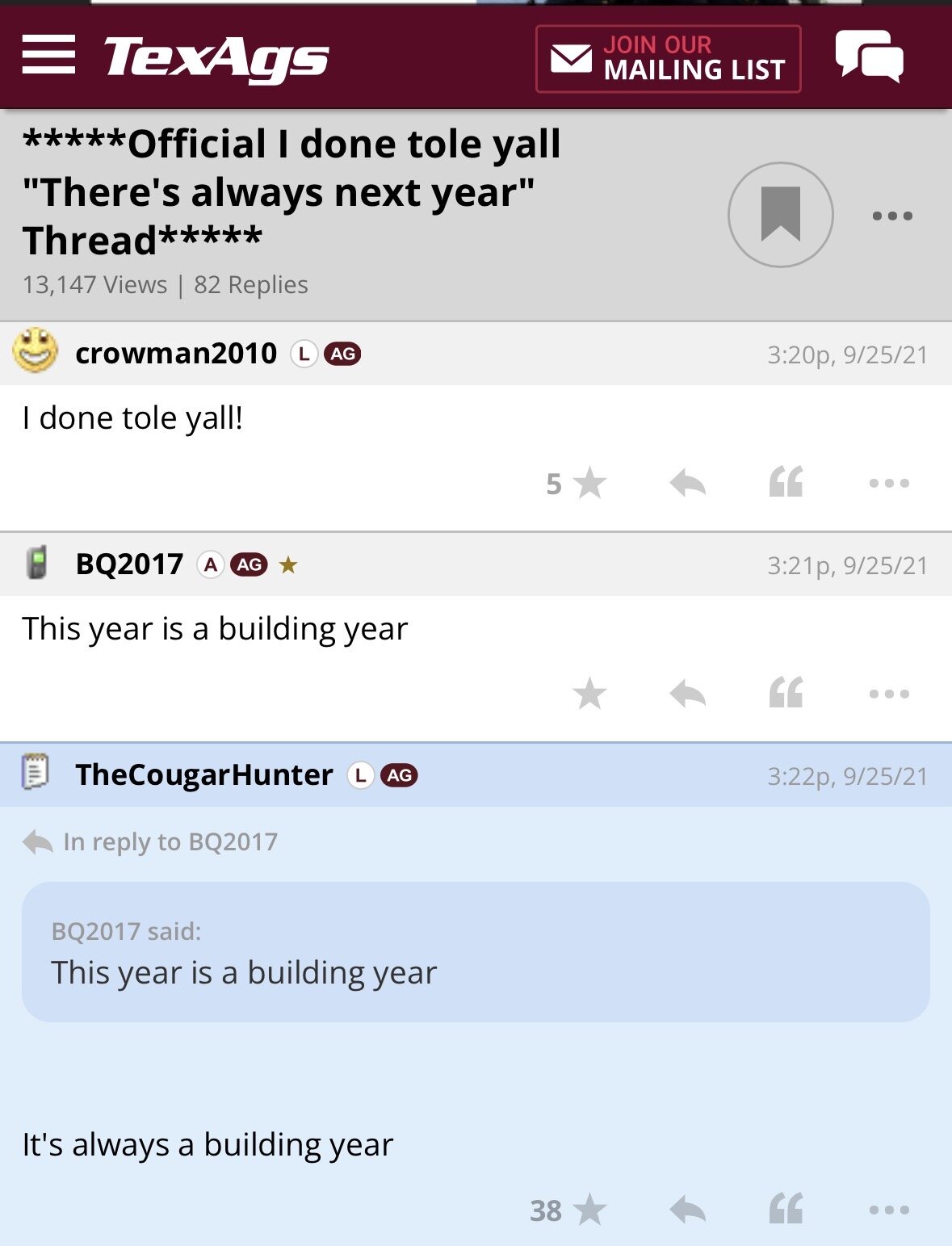Open thread options three-dot menu
This screenshot has width=952, height=1246.
pyautogui.click(x=891, y=216)
